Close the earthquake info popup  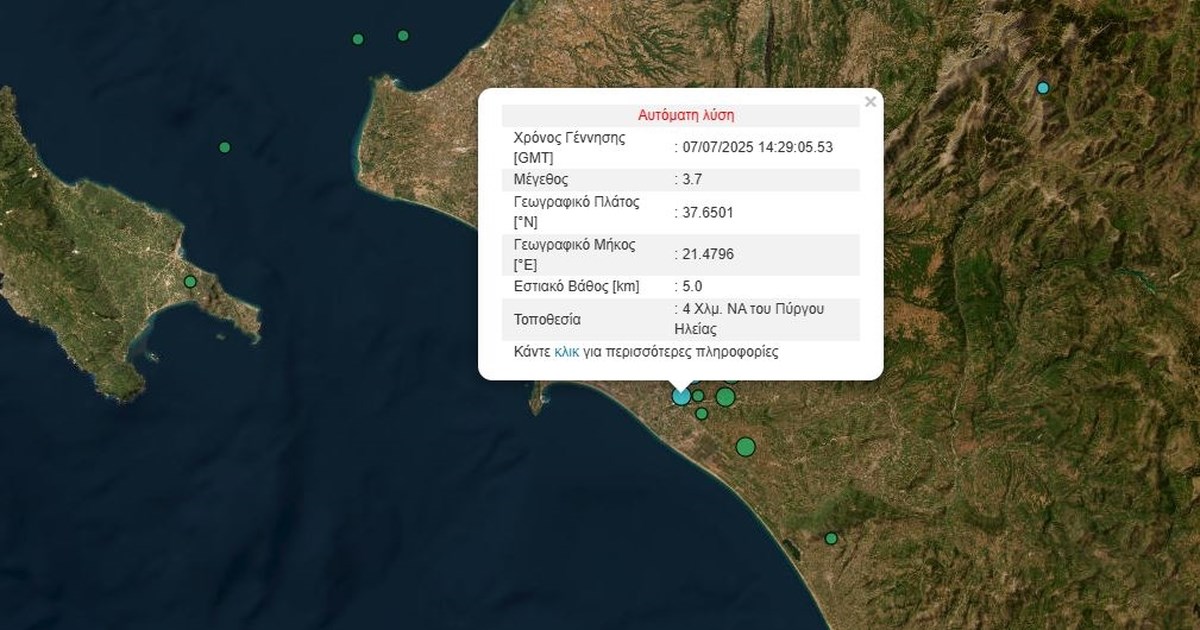[x=870, y=101]
